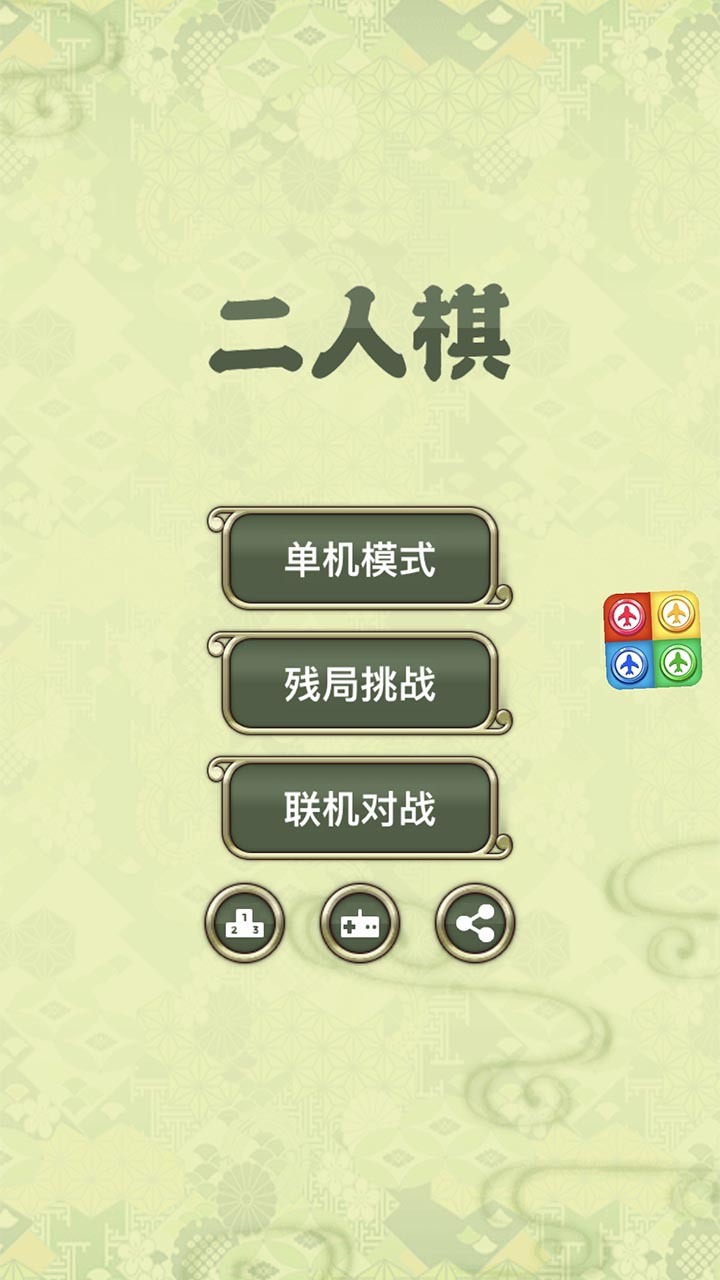Screen dimensions: 720x1280
Task: Share the game
Action: pyautogui.click(x=475, y=923)
